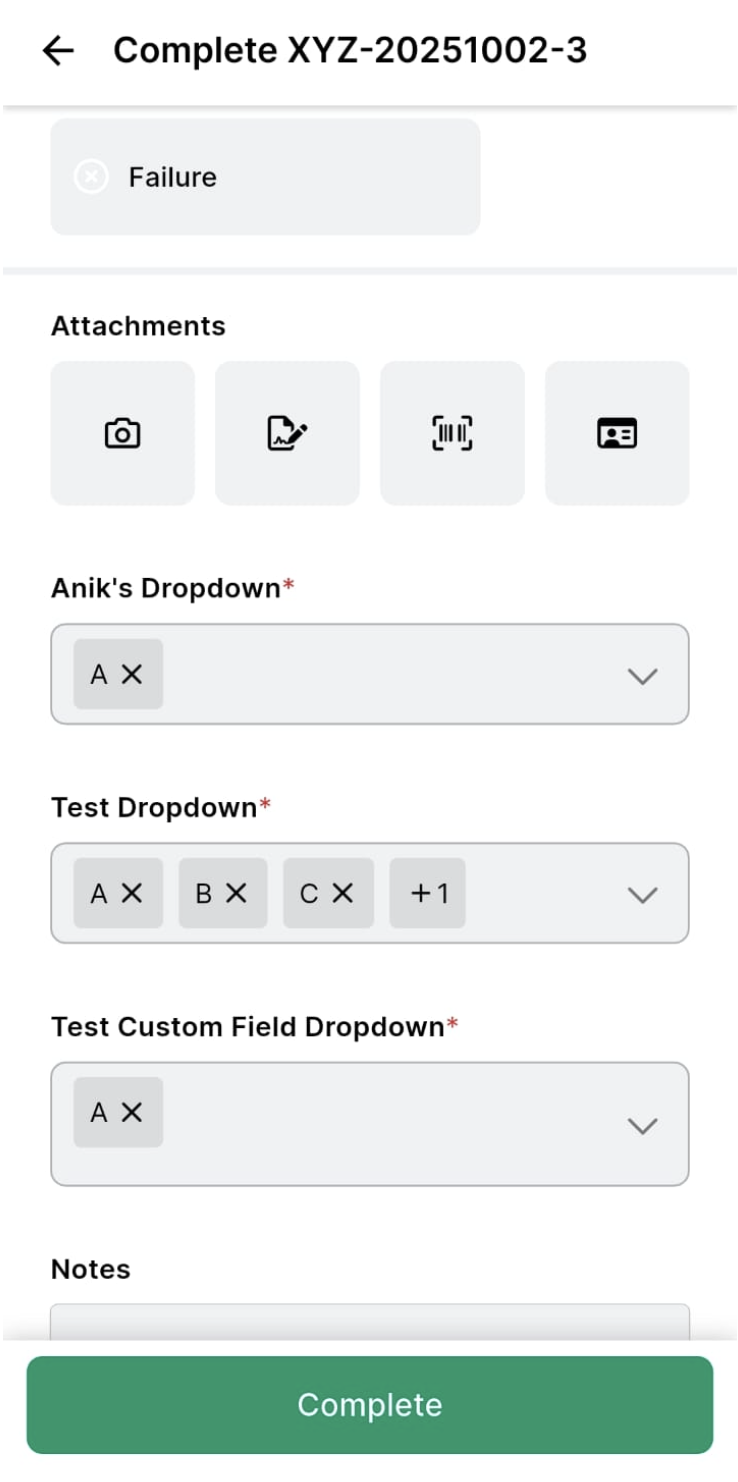738x1482 pixels.
Task: Show the +1 hidden selection in Test Dropdown
Action: (428, 893)
